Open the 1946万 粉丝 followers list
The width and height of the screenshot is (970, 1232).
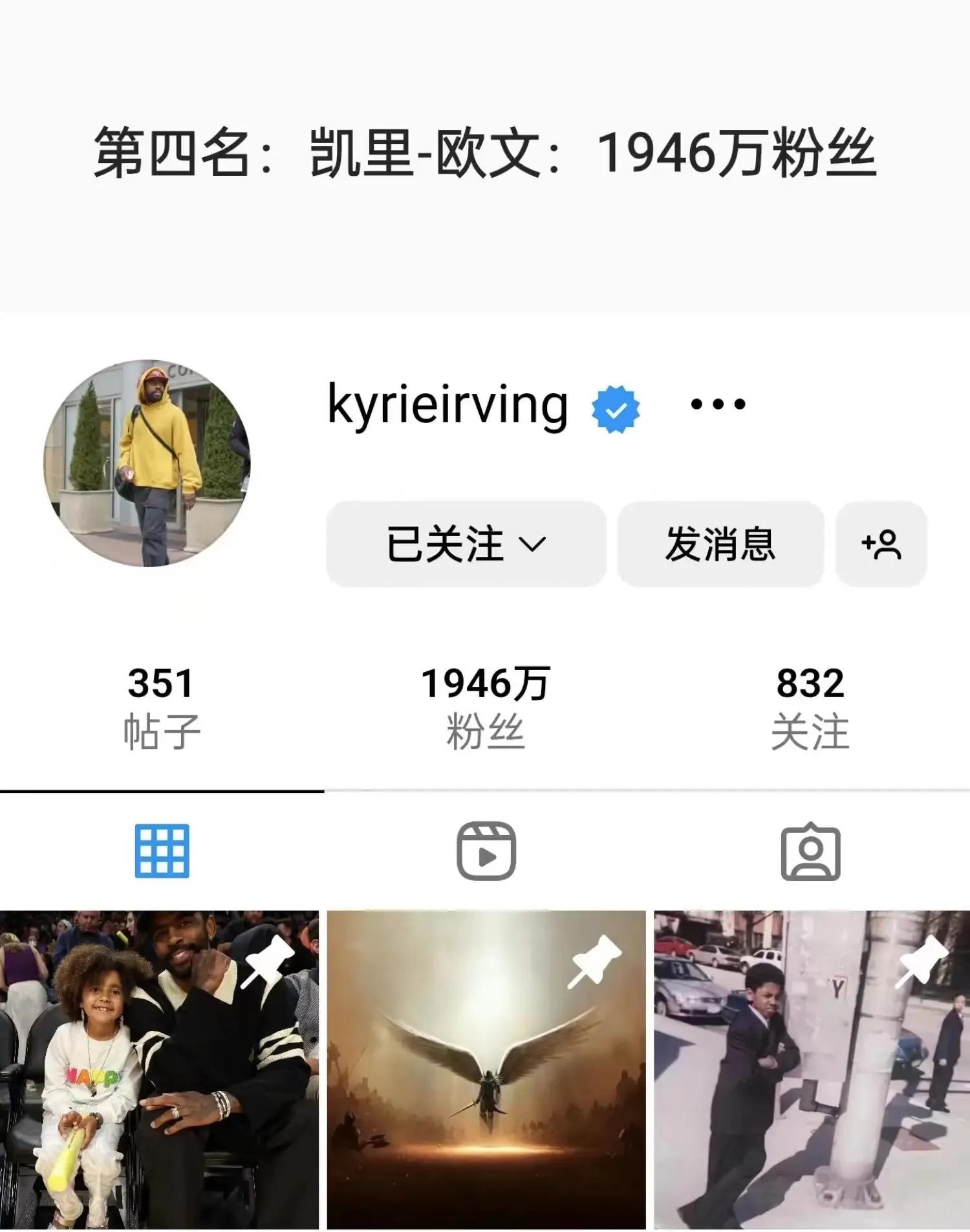[485, 708]
